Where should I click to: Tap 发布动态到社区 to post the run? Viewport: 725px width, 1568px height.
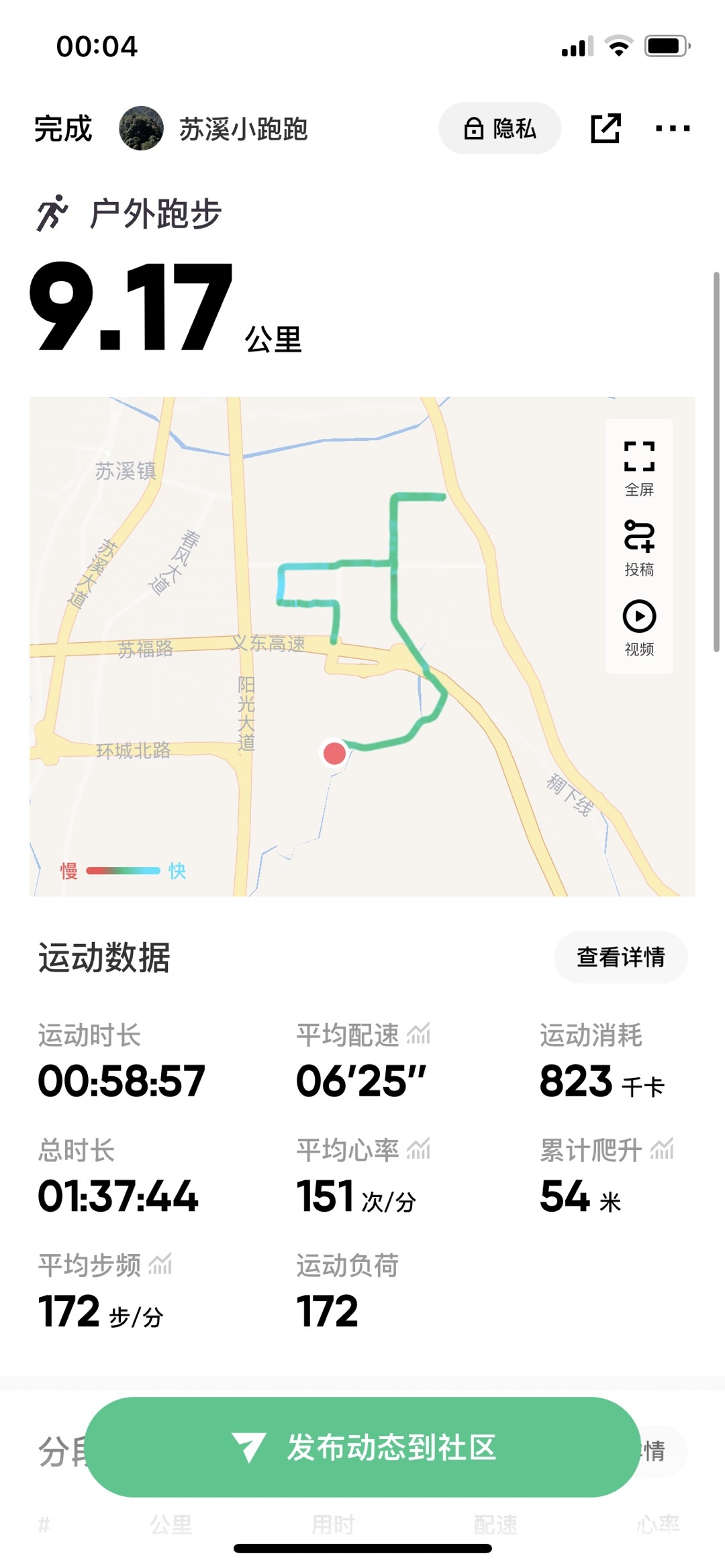pyautogui.click(x=362, y=1447)
